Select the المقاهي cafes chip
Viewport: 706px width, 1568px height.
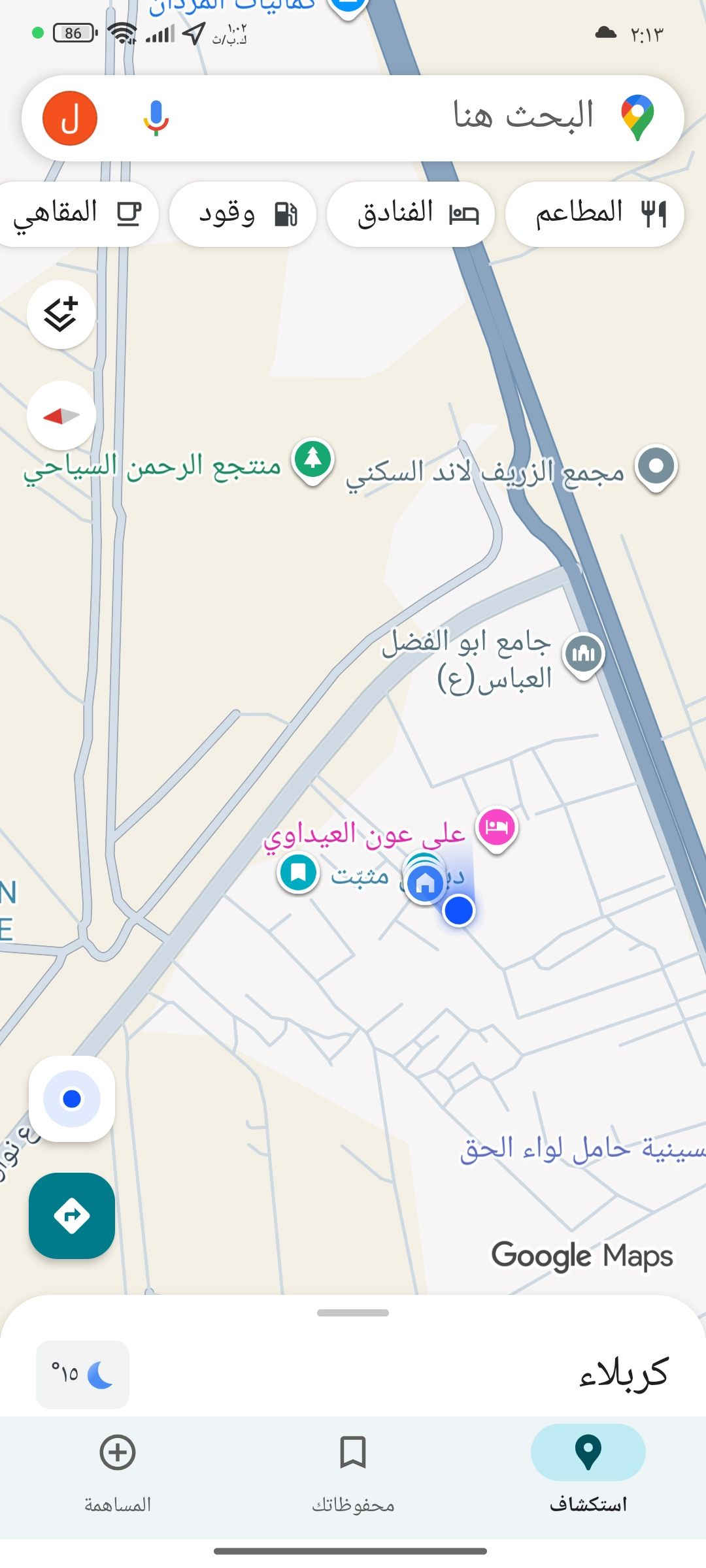77,214
